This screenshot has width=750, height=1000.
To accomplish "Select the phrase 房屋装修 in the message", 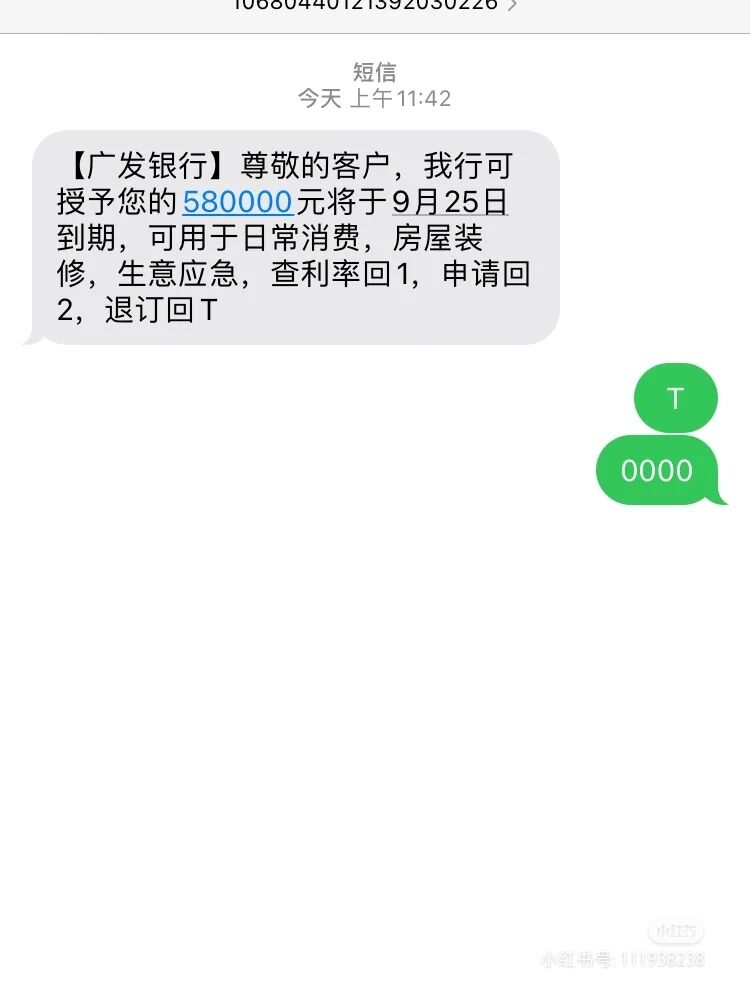I will click(x=440, y=238).
